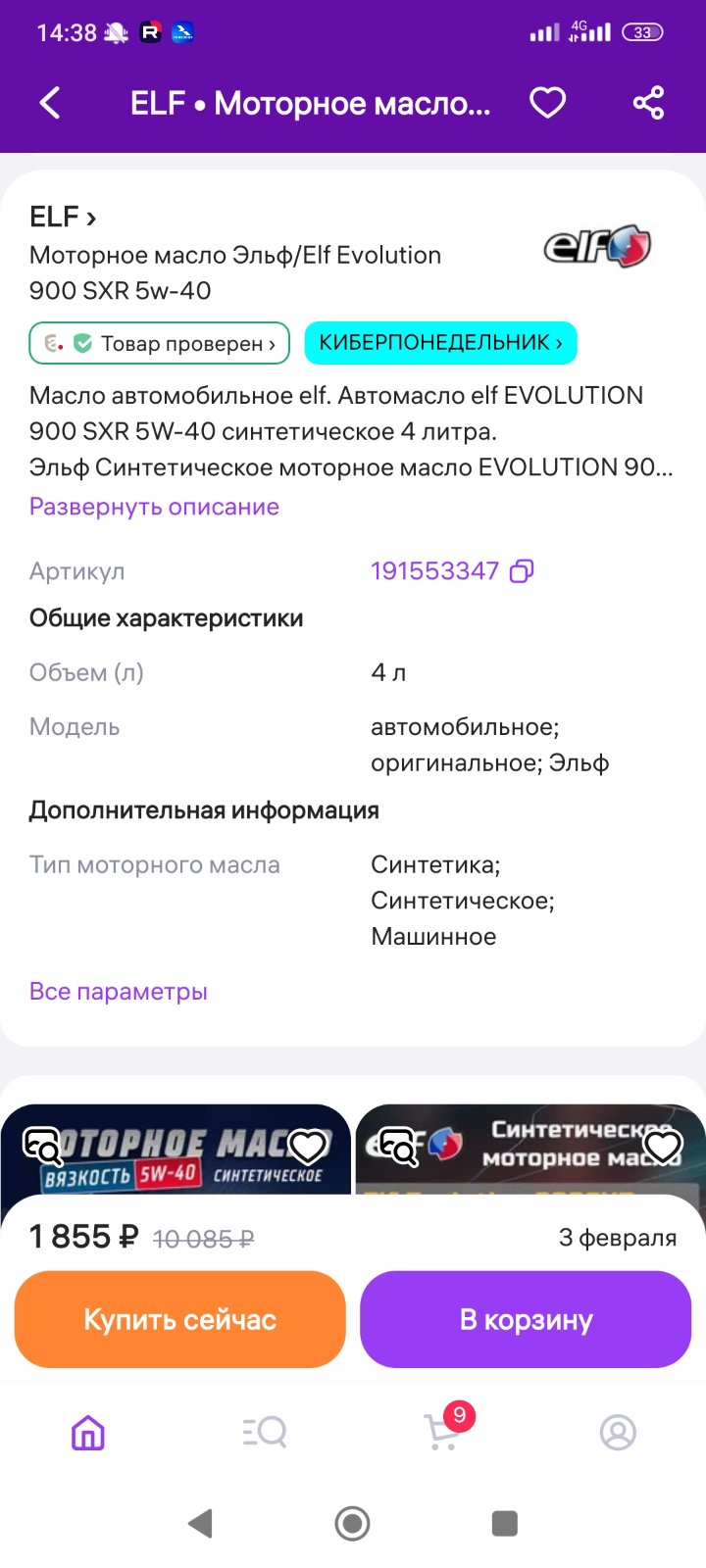This screenshot has width=706, height=1568.
Task: Open the КИБЕРПОНЕДЕЛЬНИК promo chip
Action: 440,343
